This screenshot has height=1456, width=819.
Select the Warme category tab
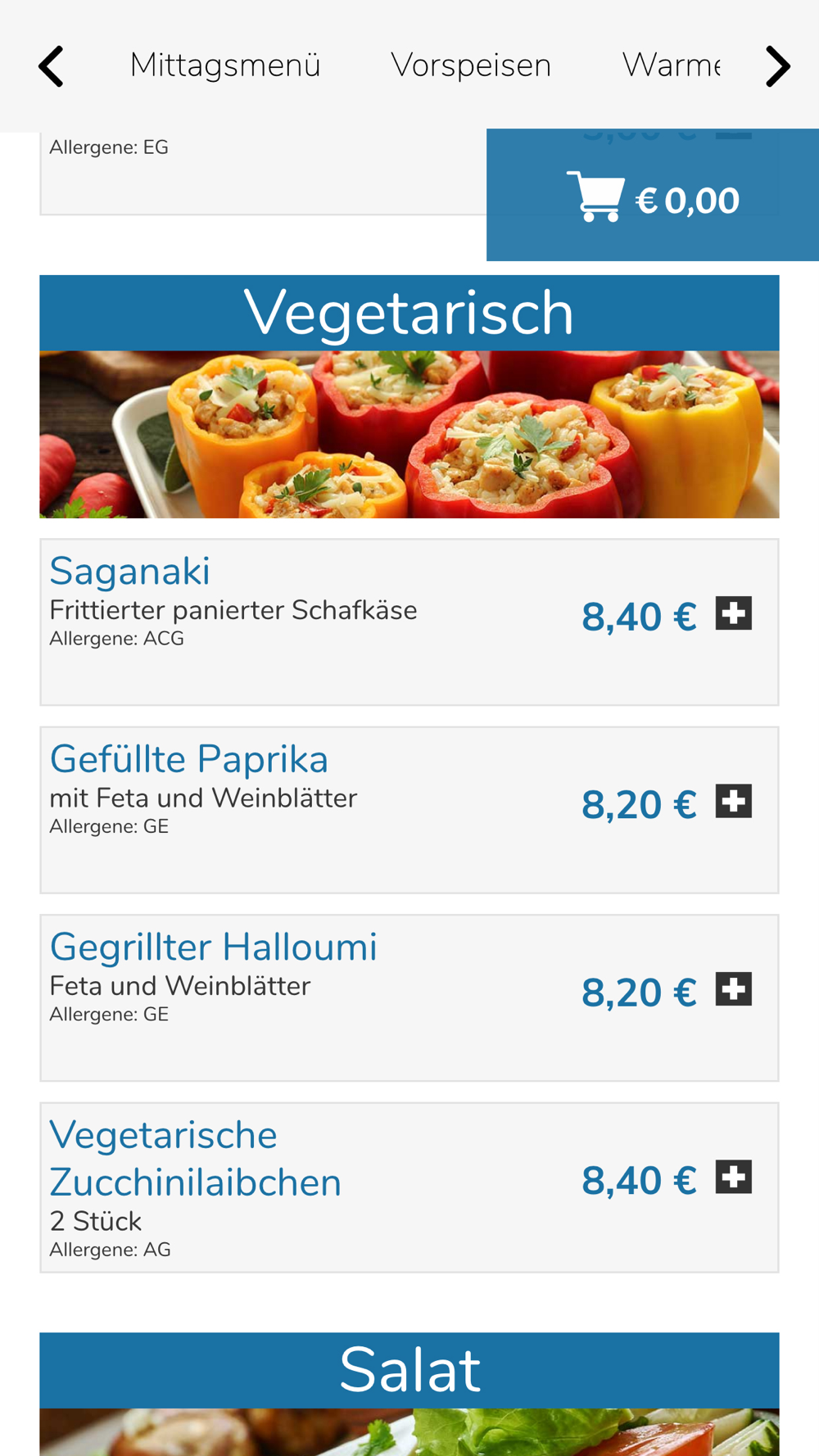[x=672, y=66]
